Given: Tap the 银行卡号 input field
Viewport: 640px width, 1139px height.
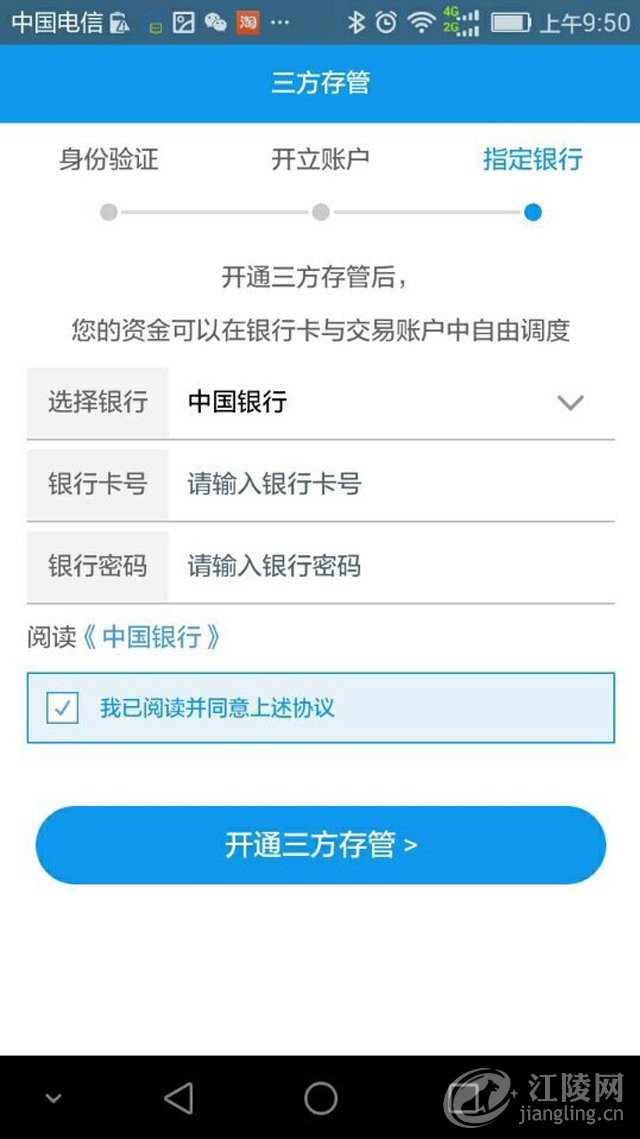Looking at the screenshot, I should point(390,485).
